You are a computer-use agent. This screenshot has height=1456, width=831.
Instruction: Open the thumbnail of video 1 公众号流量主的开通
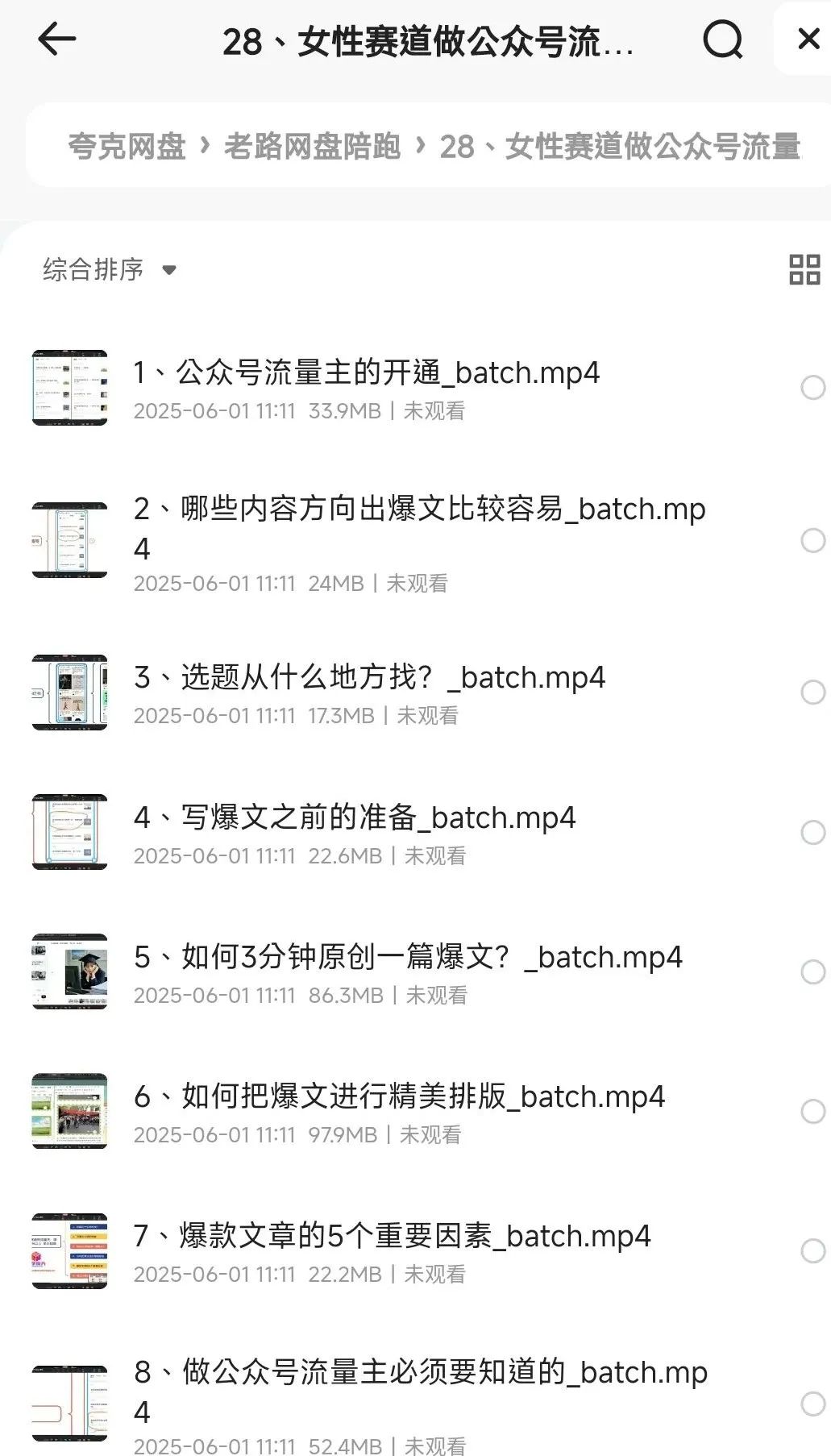69,387
